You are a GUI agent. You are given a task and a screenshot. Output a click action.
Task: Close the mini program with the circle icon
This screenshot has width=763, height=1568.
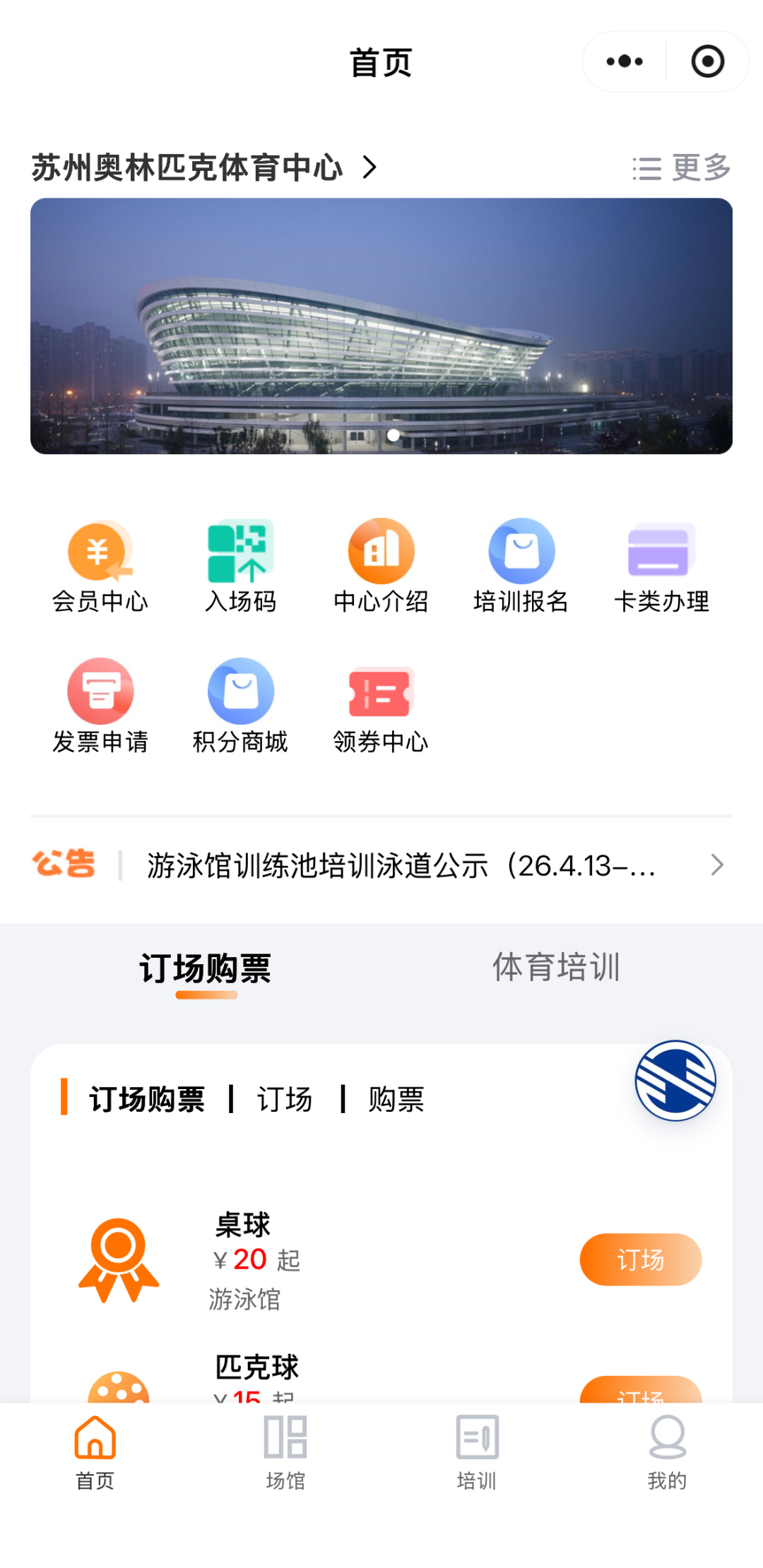pos(707,61)
